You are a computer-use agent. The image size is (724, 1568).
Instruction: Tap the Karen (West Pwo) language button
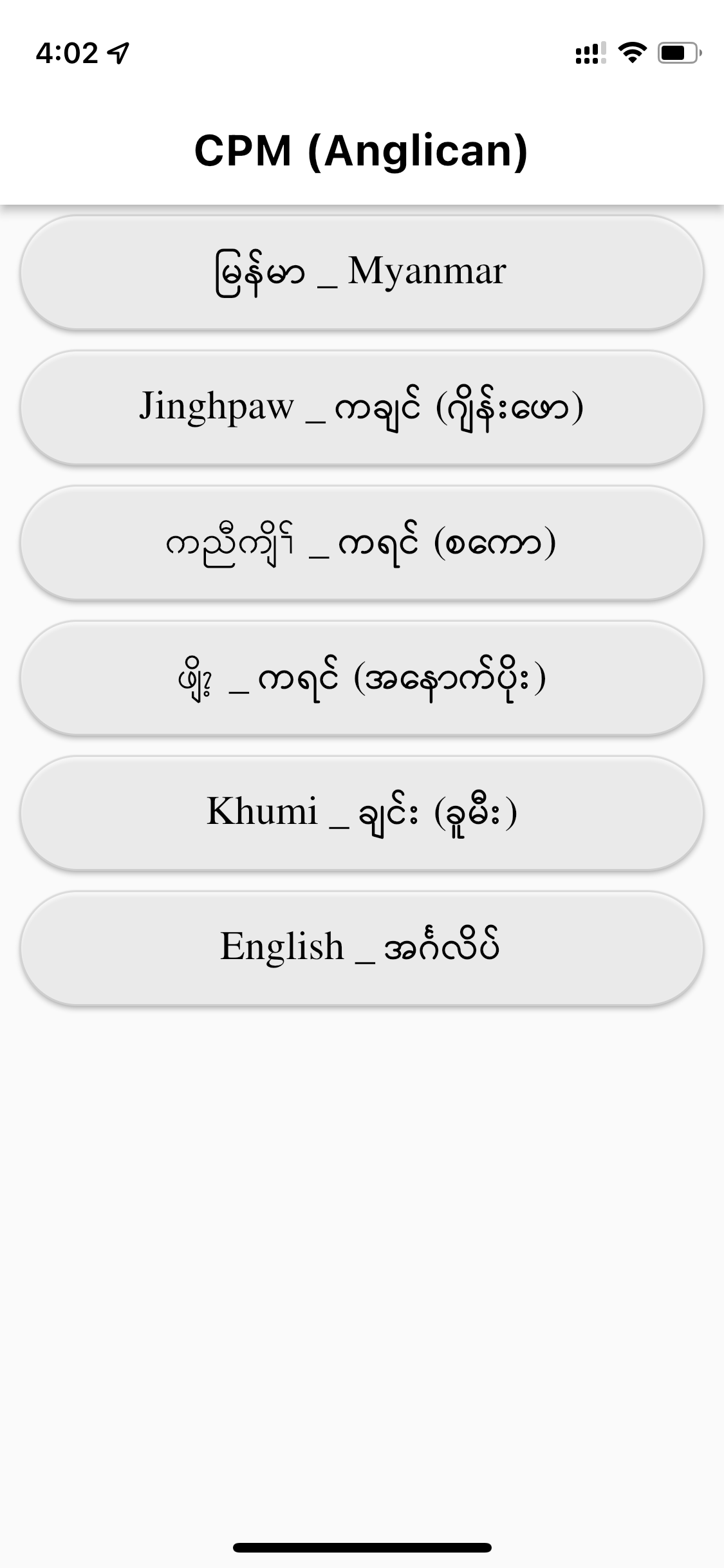[x=362, y=678]
